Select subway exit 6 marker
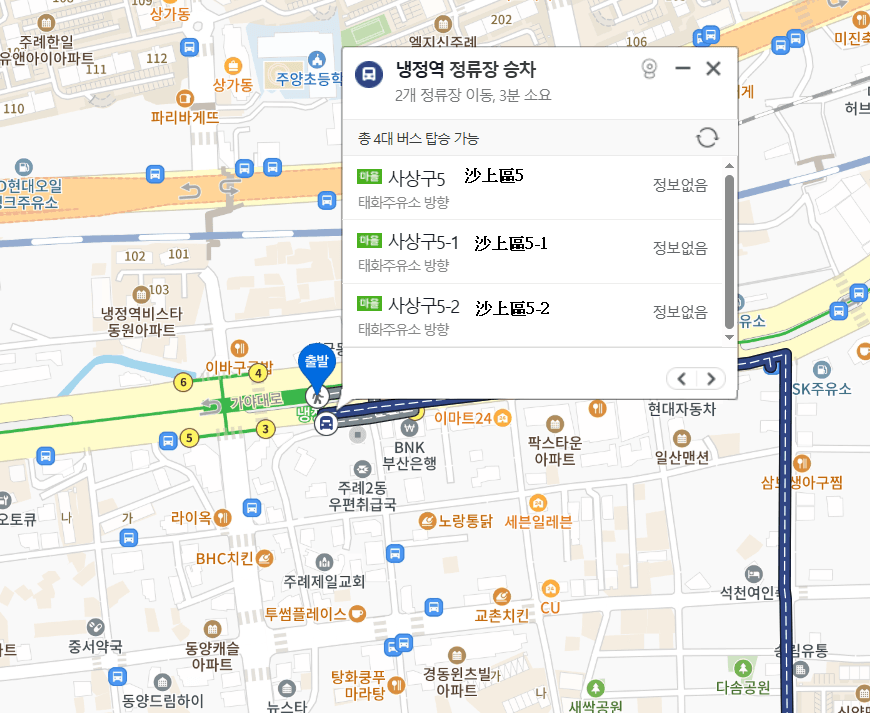This screenshot has width=870, height=713. coord(182,382)
